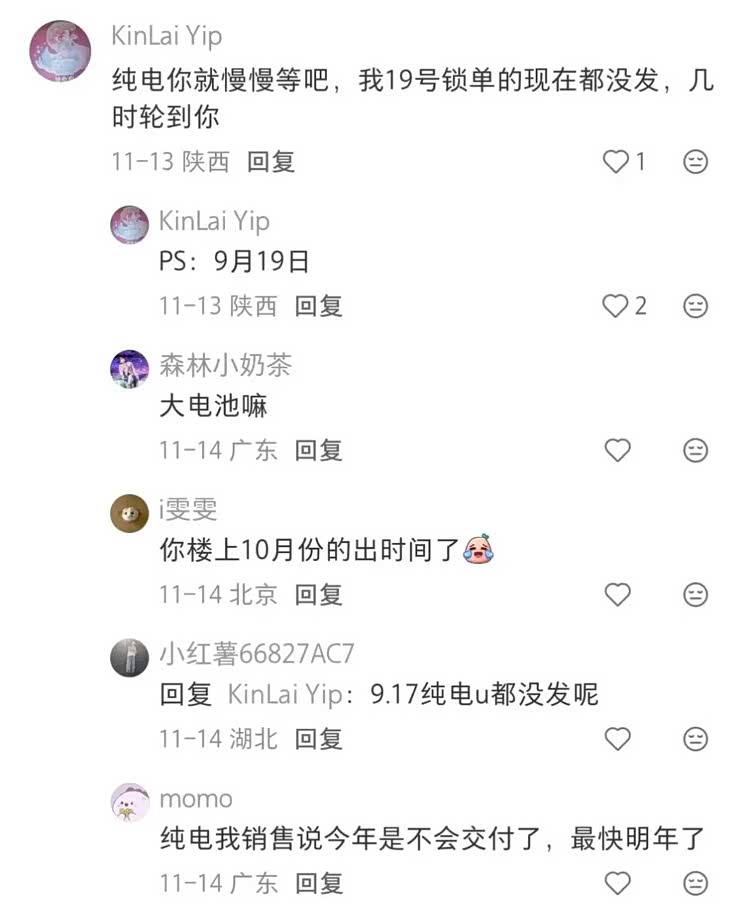Image resolution: width=750 pixels, height=906 pixels.
Task: Reply to 小红薯66827AC7's comment
Action: pos(318,739)
